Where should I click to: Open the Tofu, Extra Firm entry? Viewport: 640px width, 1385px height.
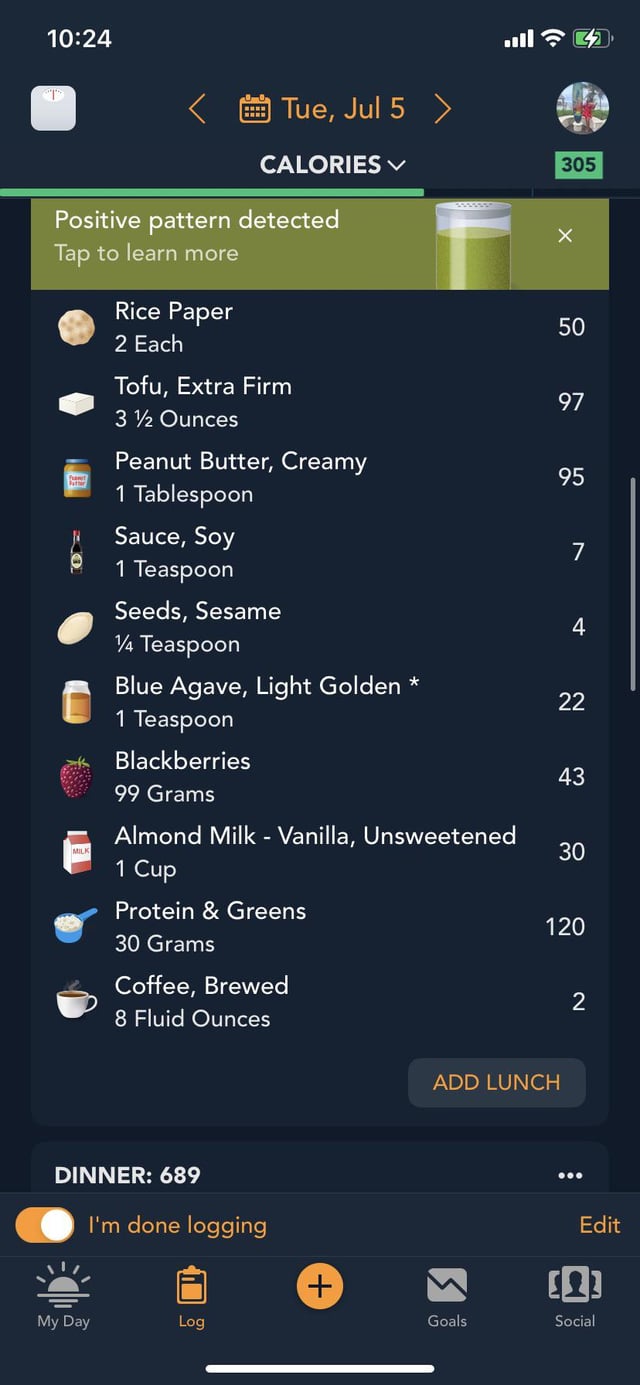pos(320,402)
